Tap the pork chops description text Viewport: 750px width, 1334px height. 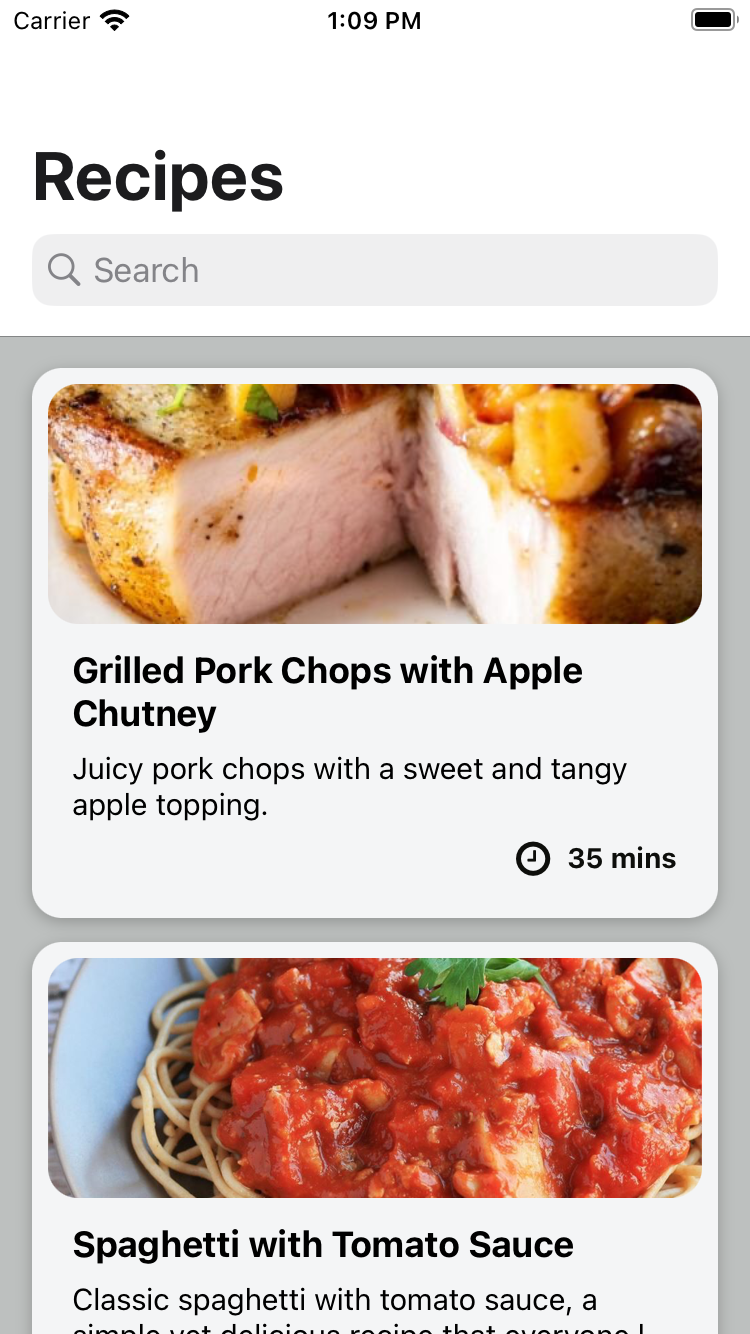[x=349, y=786]
